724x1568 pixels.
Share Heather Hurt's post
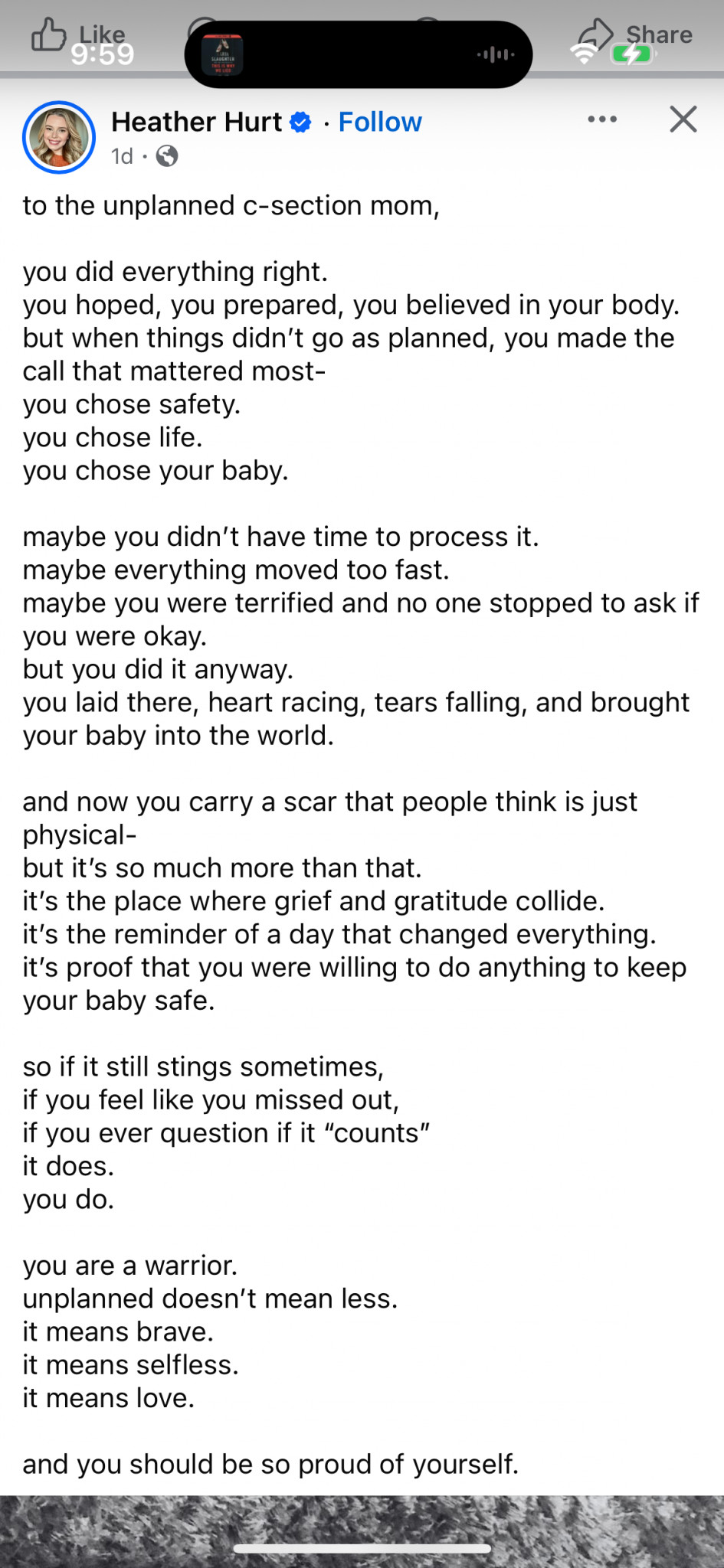click(x=635, y=34)
